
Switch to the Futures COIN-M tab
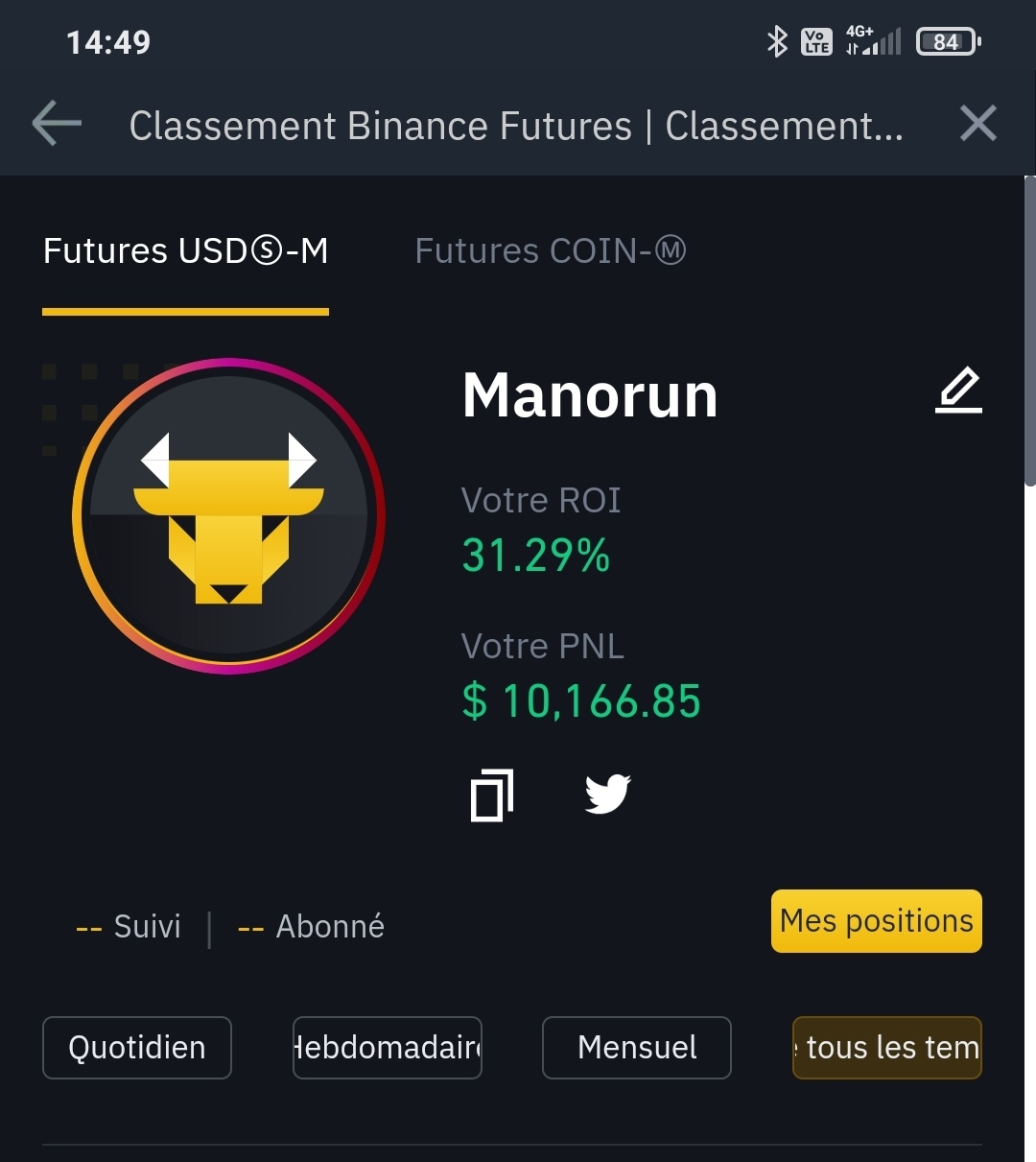550,251
